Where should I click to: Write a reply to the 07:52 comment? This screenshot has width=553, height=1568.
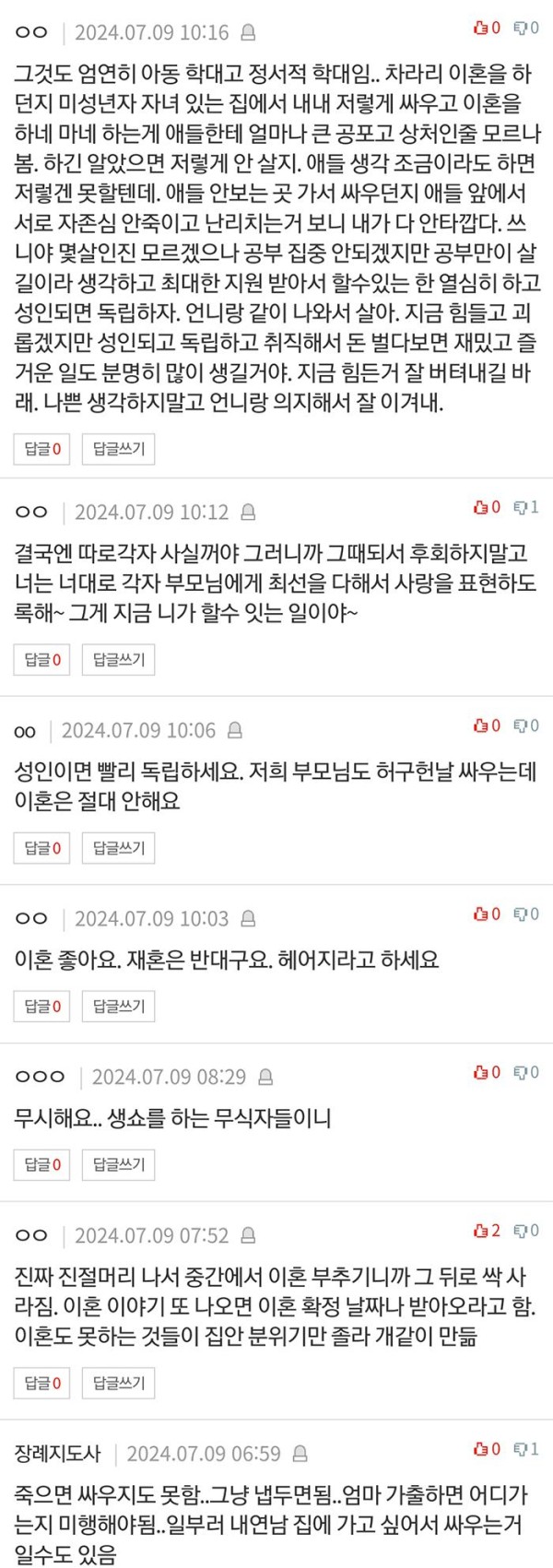[119, 1382]
